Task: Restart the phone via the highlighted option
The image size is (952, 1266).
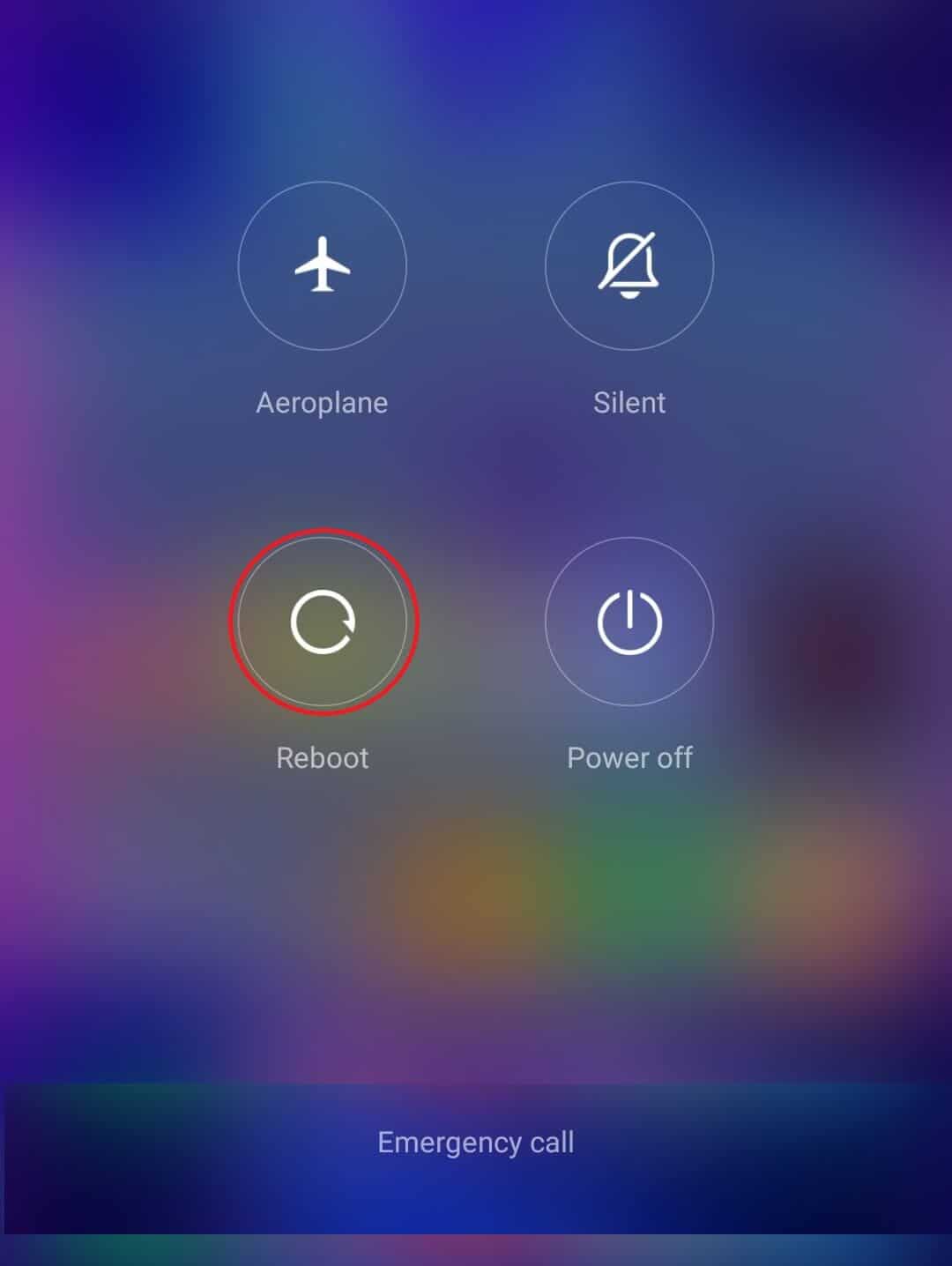Action: click(322, 622)
